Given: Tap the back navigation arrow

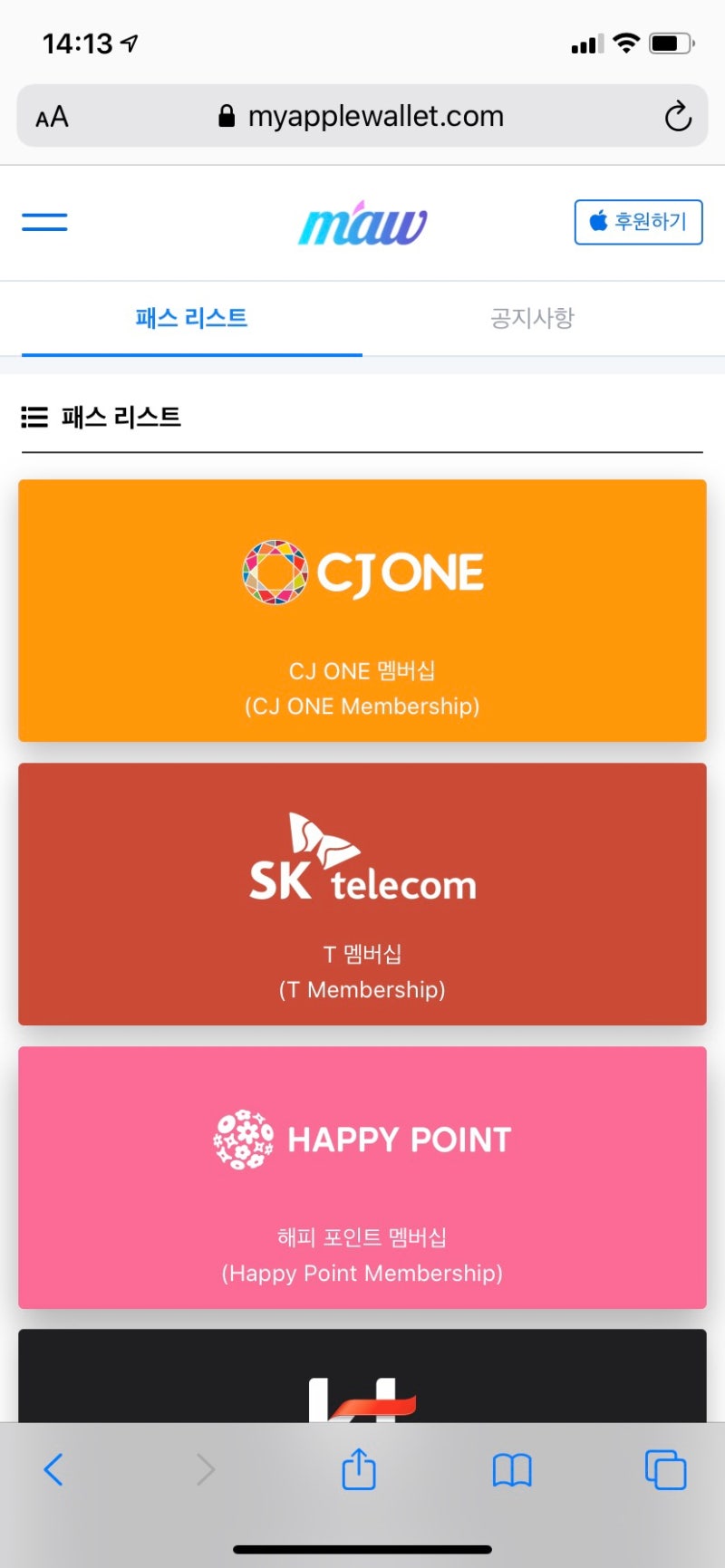Looking at the screenshot, I should point(53,1469).
